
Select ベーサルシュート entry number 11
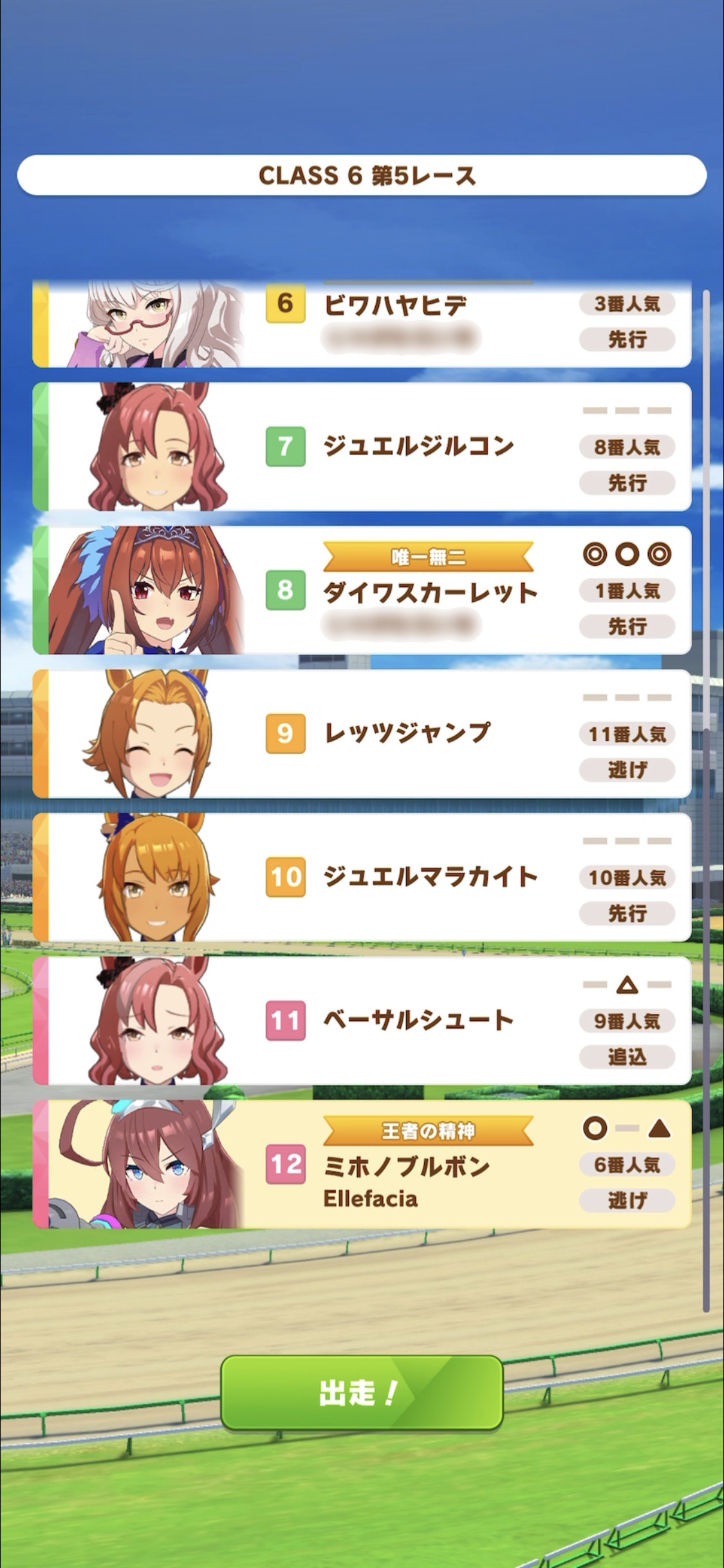tap(362, 1021)
